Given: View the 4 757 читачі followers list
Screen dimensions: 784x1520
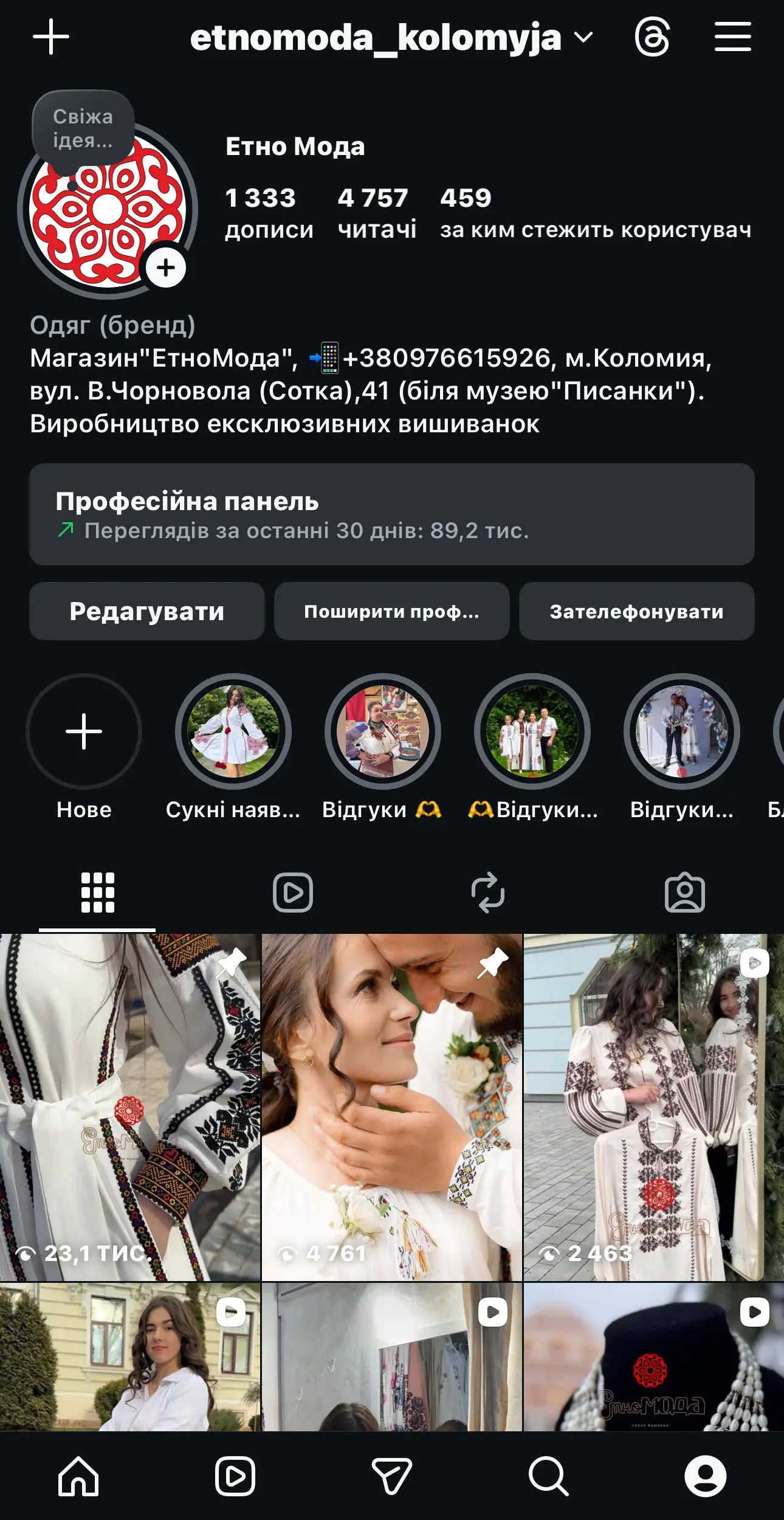Looking at the screenshot, I should pyautogui.click(x=376, y=213).
